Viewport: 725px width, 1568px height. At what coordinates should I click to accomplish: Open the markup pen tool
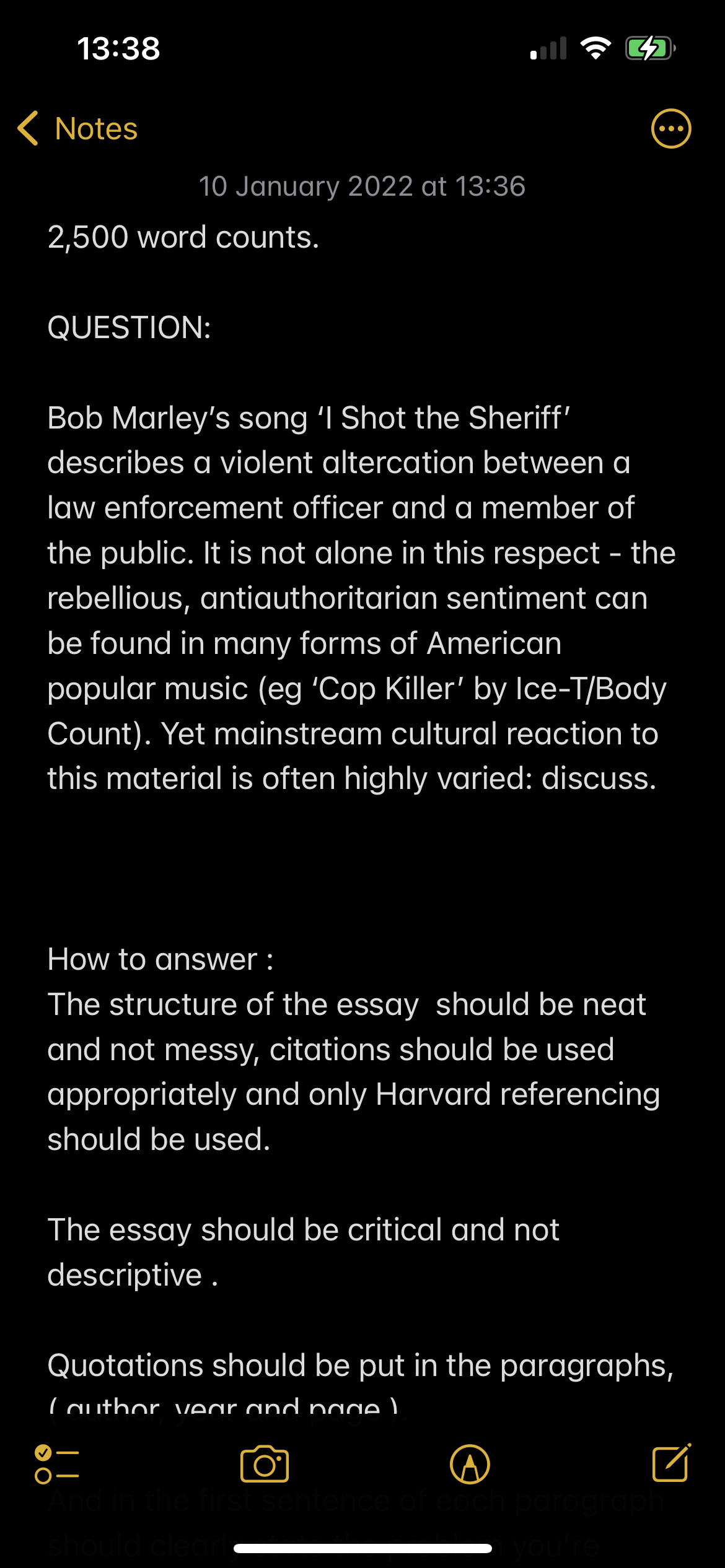pos(470,1465)
